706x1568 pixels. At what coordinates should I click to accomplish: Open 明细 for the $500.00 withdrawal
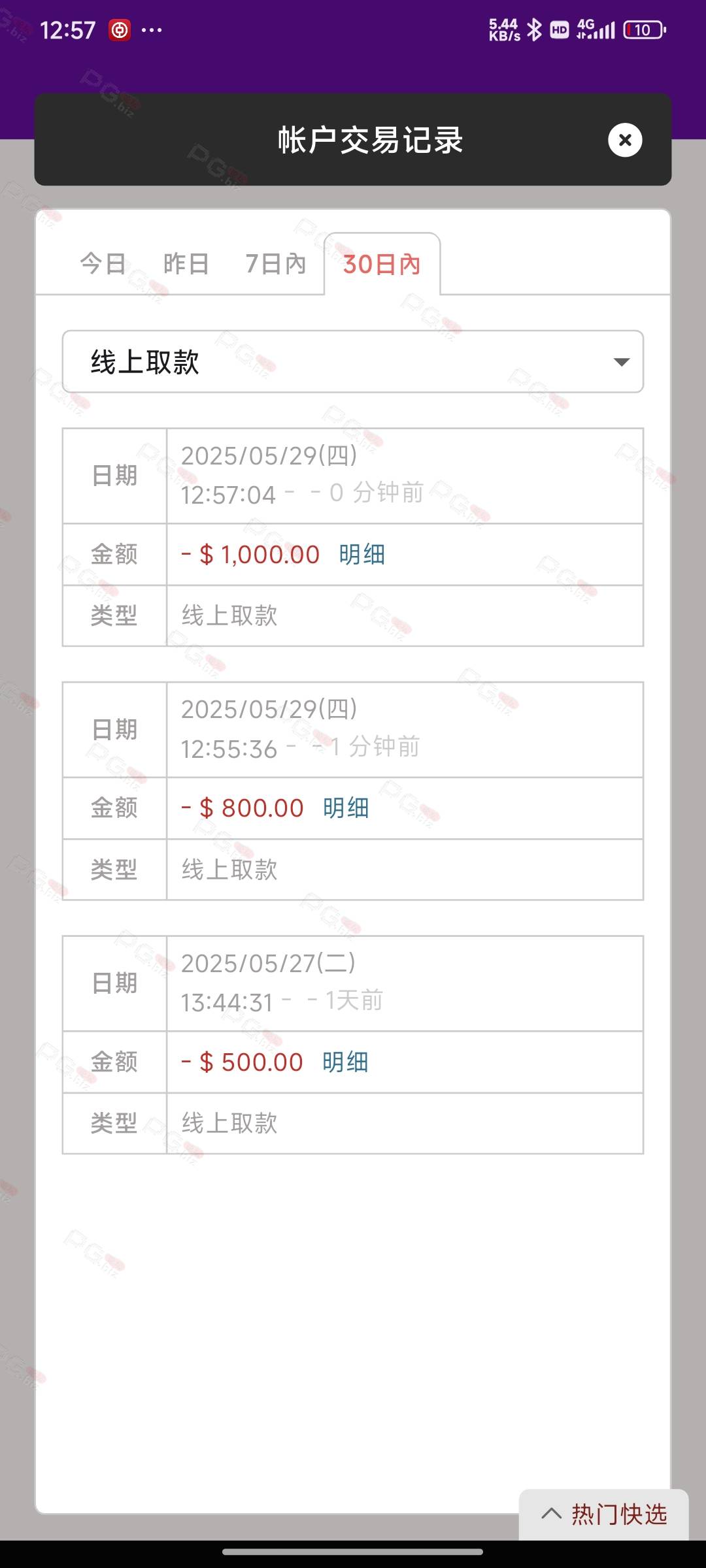click(345, 1062)
